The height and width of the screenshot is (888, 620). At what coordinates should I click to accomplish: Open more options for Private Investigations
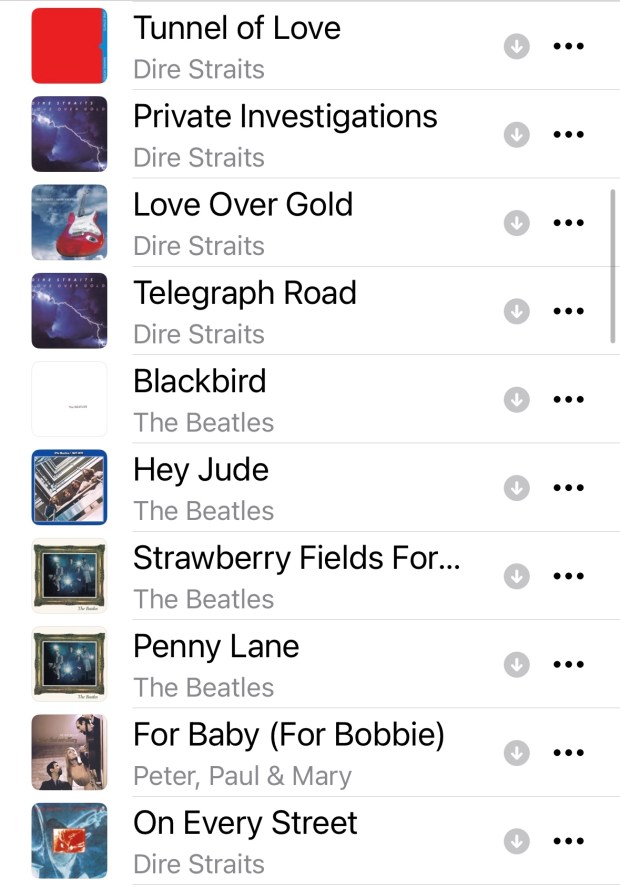pyautogui.click(x=568, y=134)
